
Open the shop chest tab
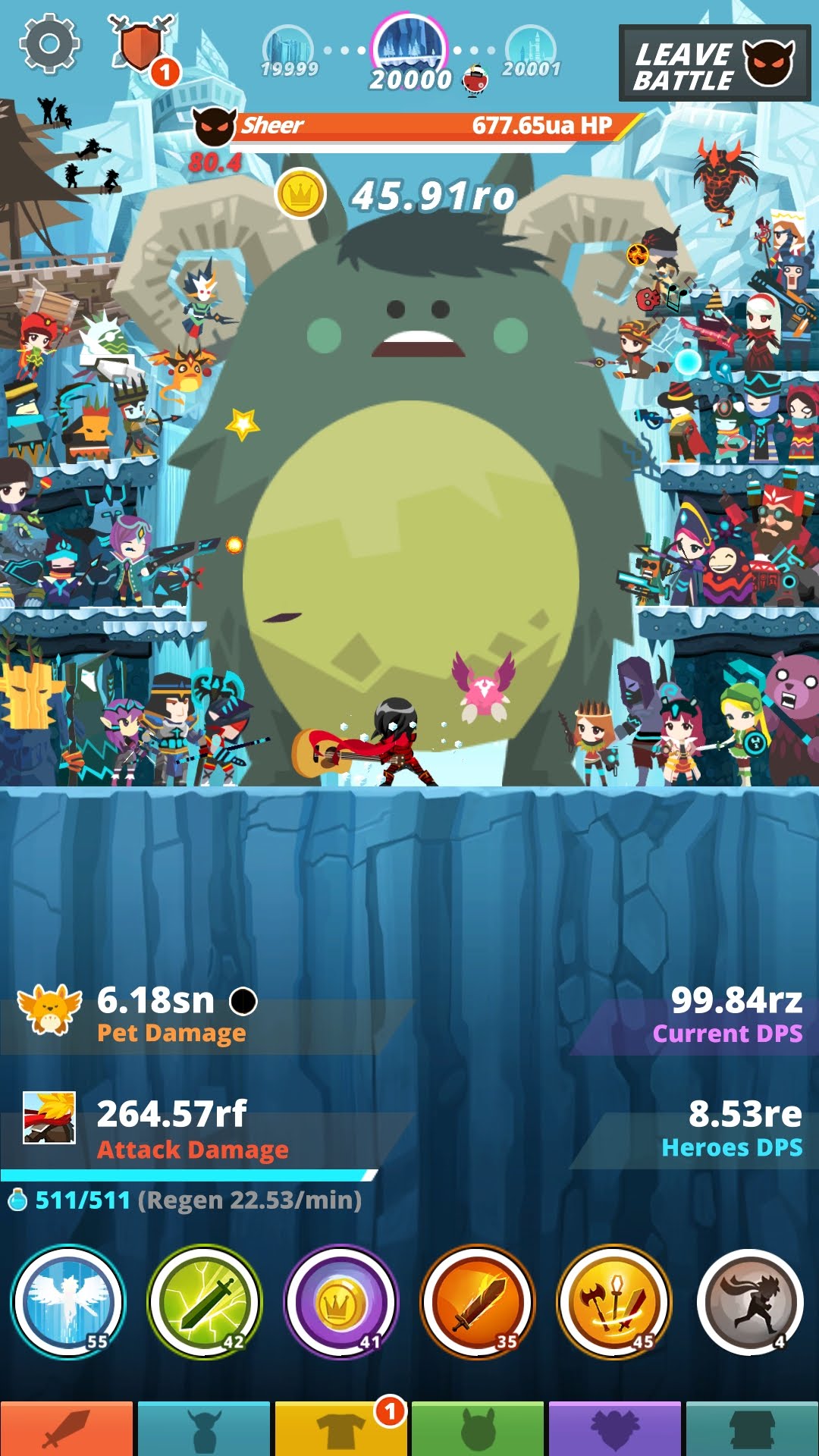pyautogui.click(x=752, y=1429)
